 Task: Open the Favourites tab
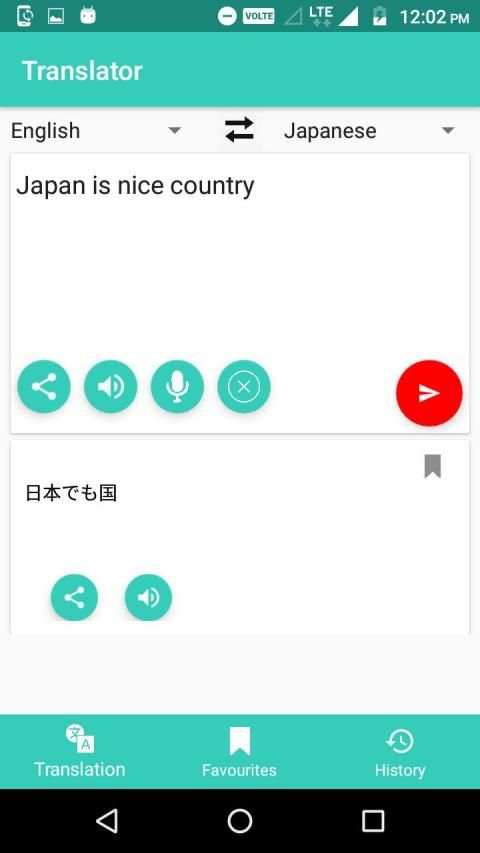pyautogui.click(x=239, y=751)
